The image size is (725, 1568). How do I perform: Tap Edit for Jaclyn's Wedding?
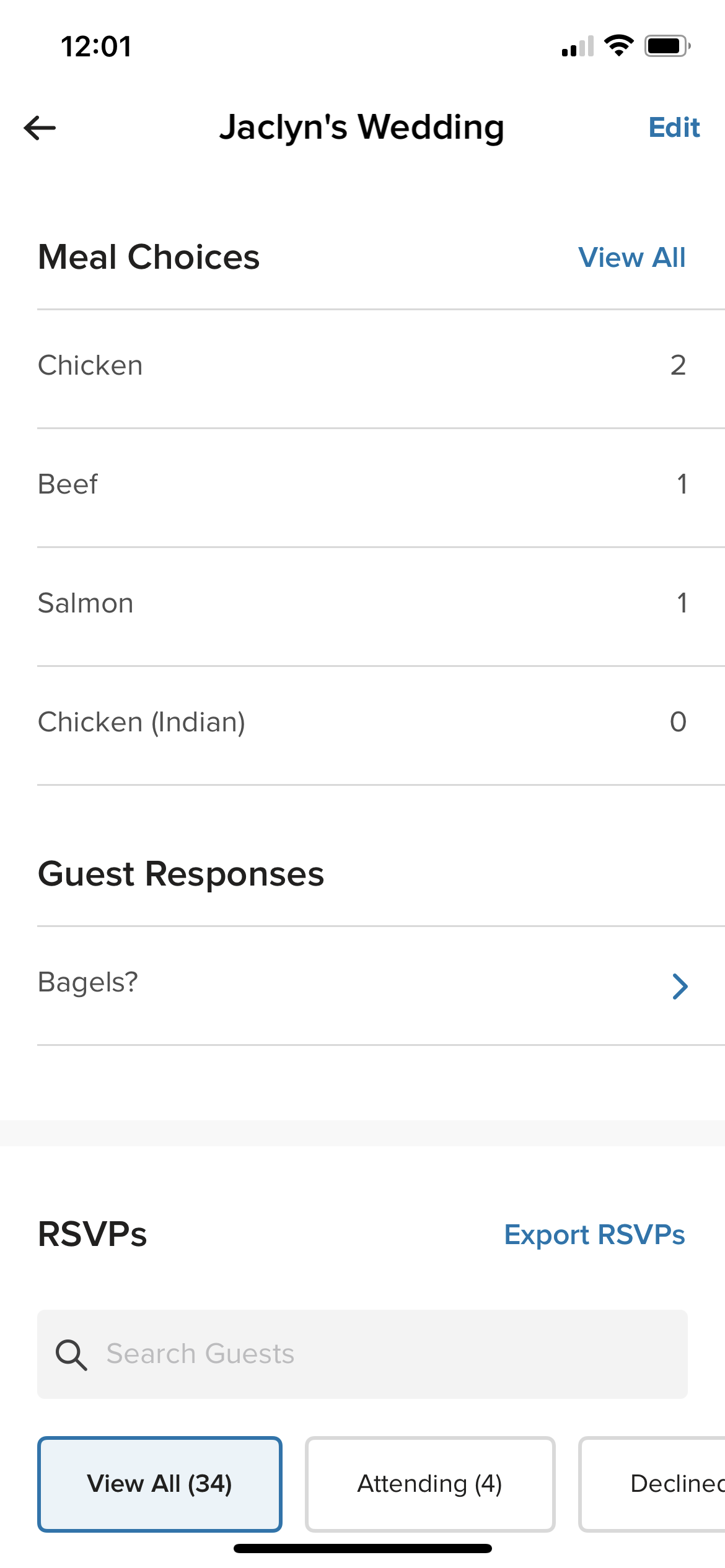pyautogui.click(x=674, y=128)
